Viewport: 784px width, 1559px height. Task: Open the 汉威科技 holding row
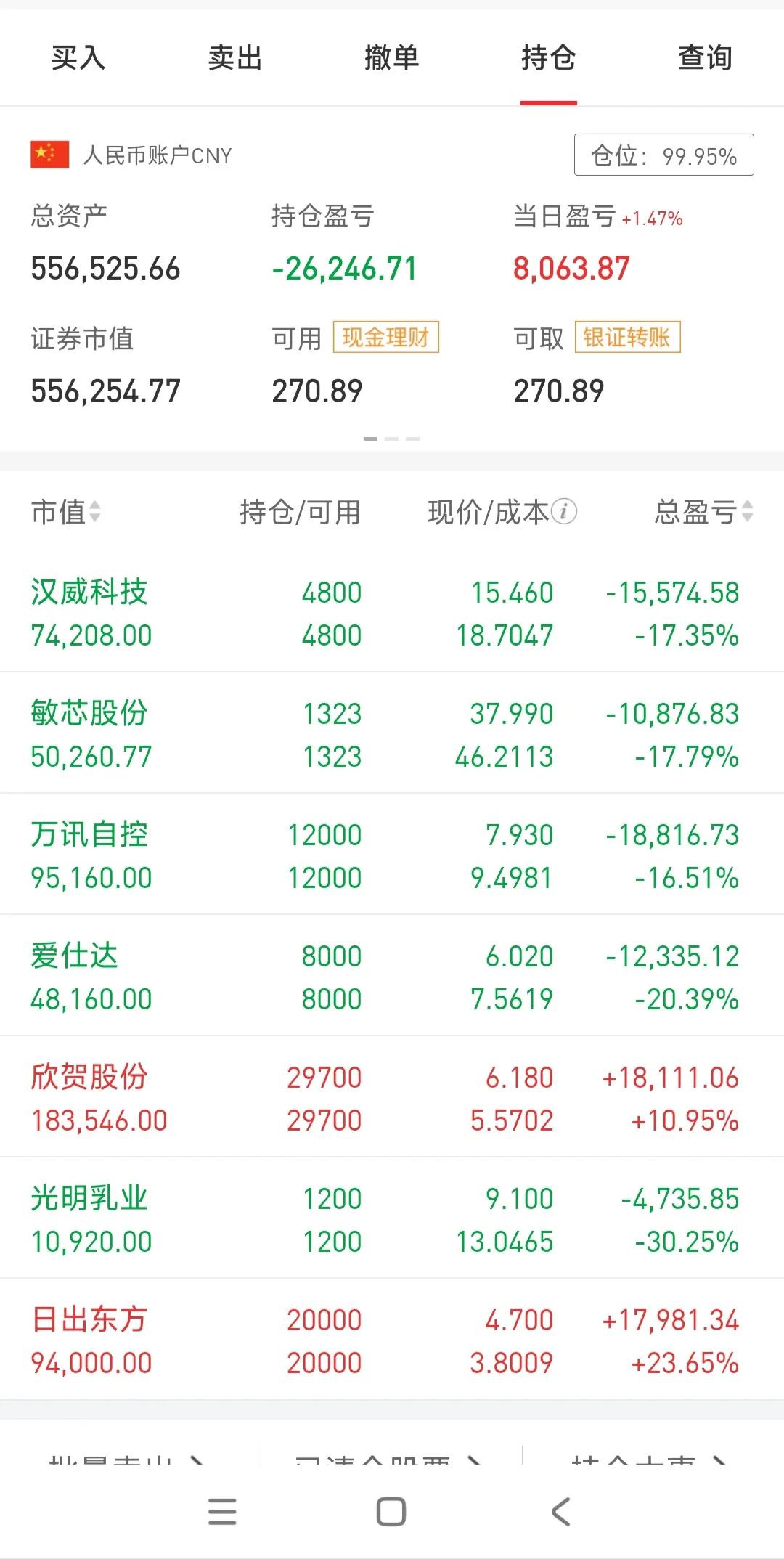click(392, 613)
